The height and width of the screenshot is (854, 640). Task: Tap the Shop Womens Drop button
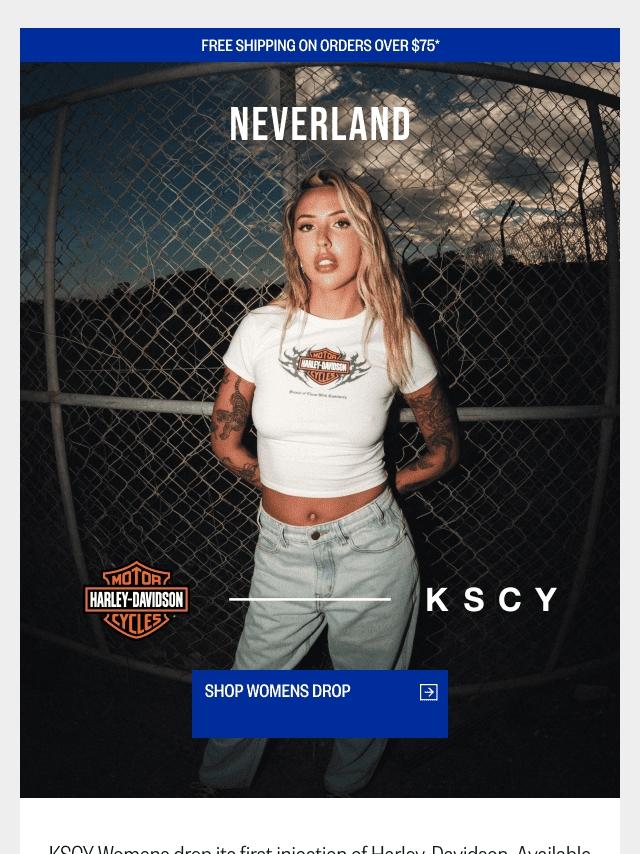coord(319,703)
